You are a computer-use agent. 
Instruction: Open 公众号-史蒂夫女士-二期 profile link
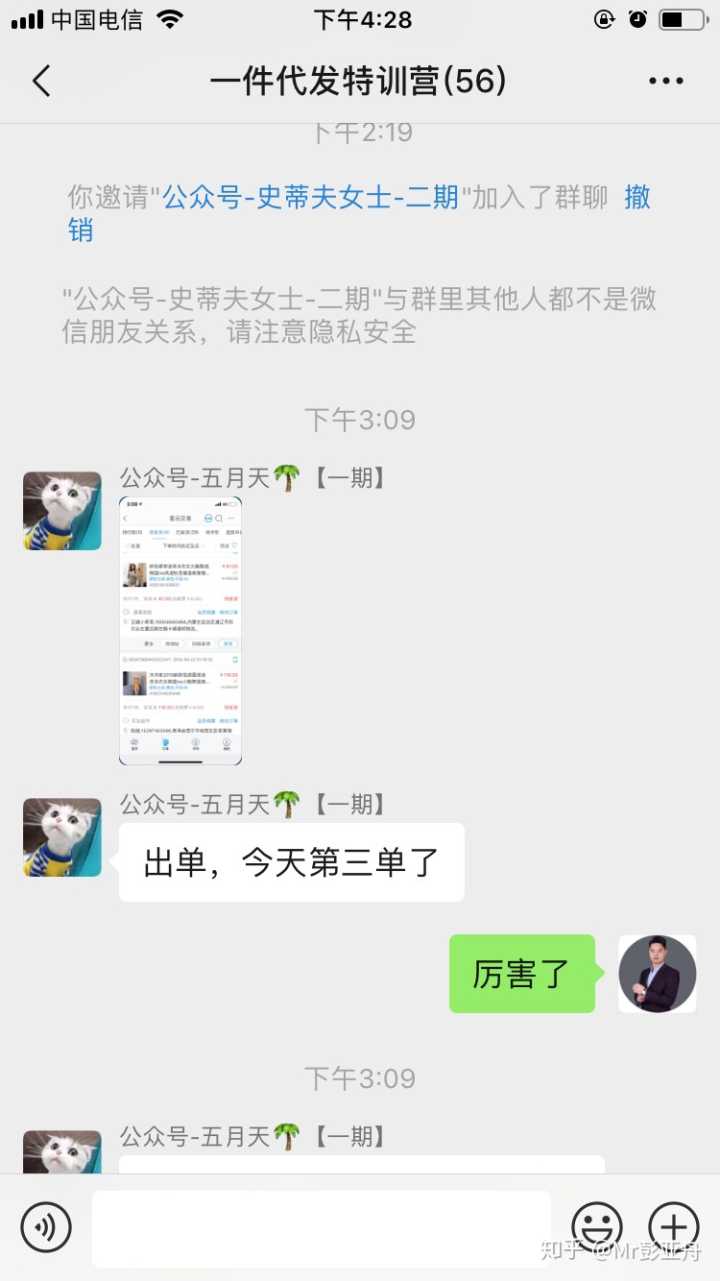tap(310, 197)
